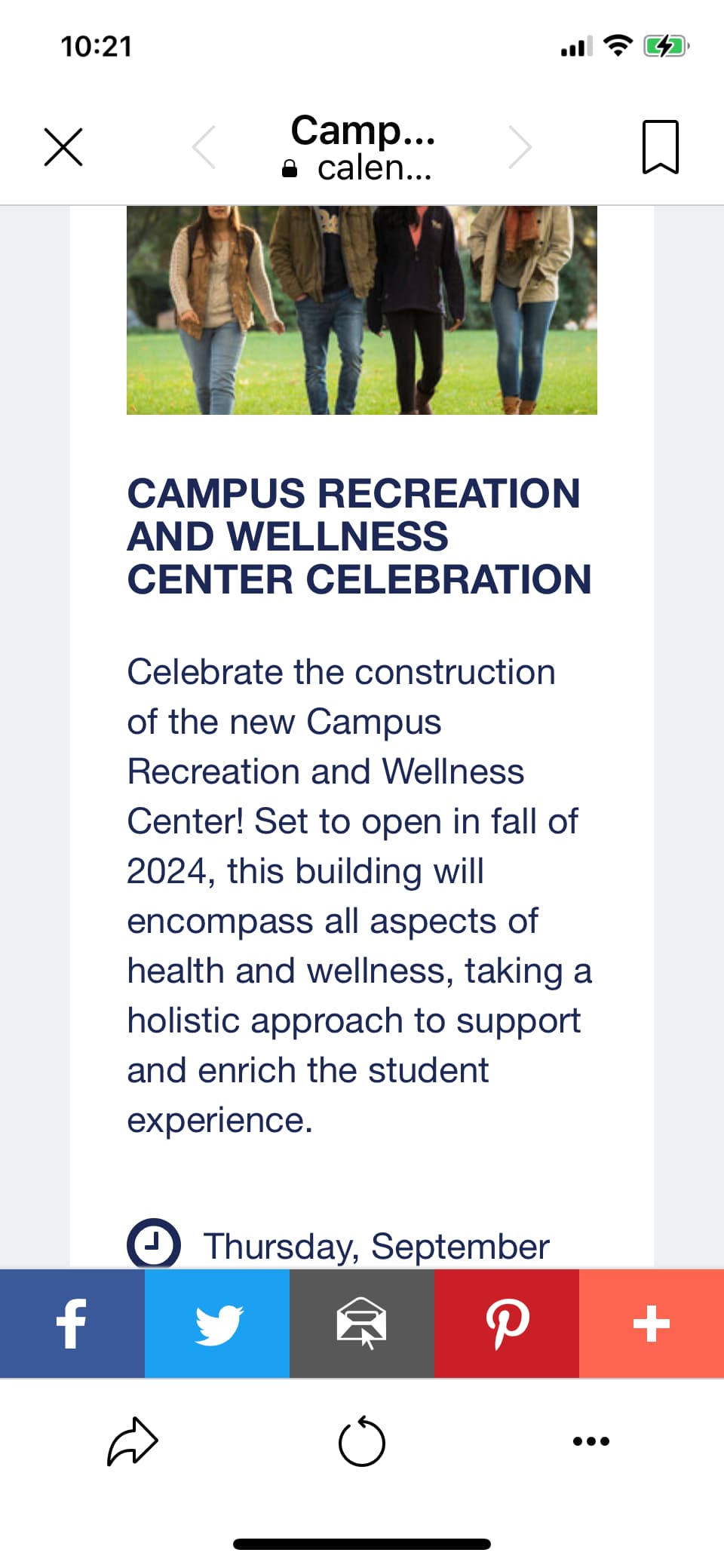The image size is (724, 1568).
Task: Tap the page title address bar
Action: (362, 149)
